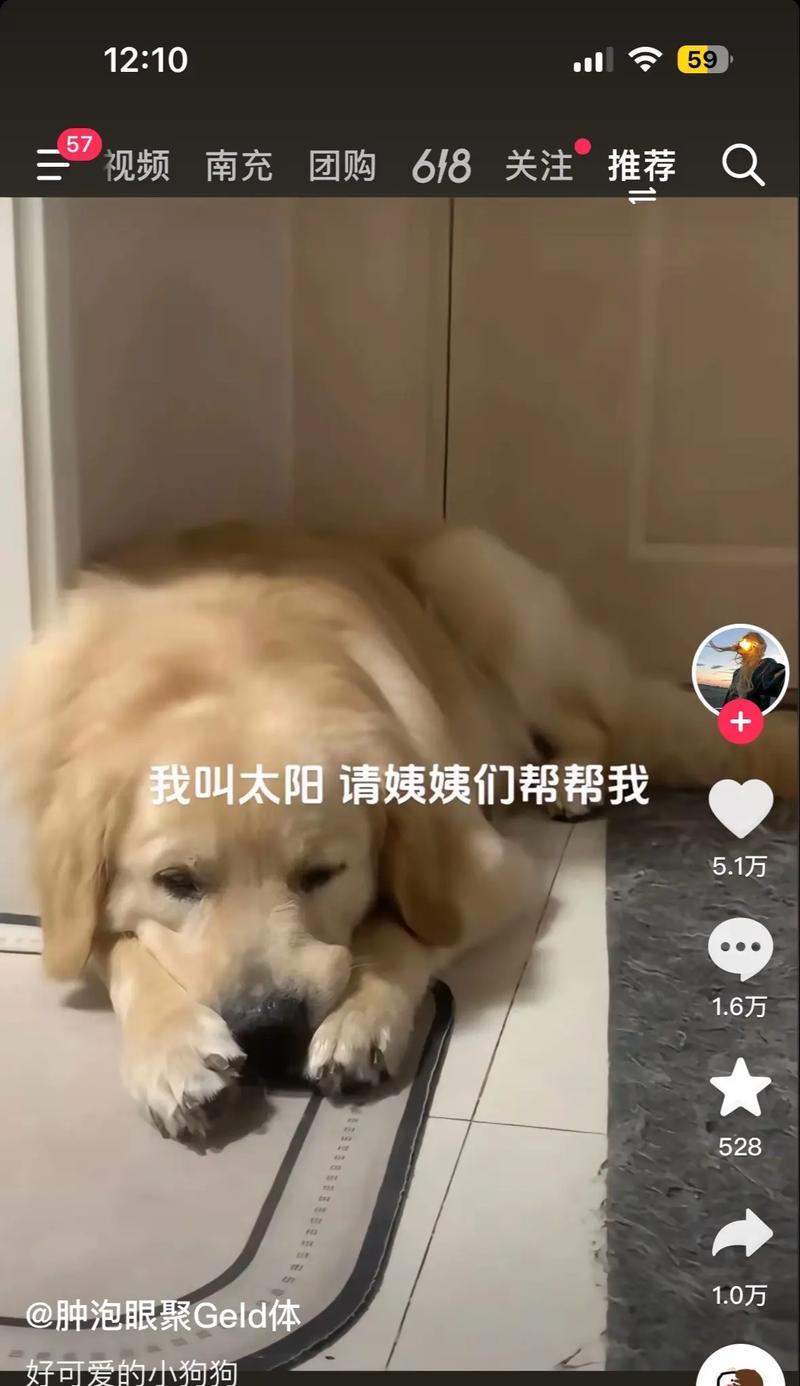Open @肿泡眼聚Geld体 user page
The width and height of the screenshot is (800, 1386).
click(163, 1316)
